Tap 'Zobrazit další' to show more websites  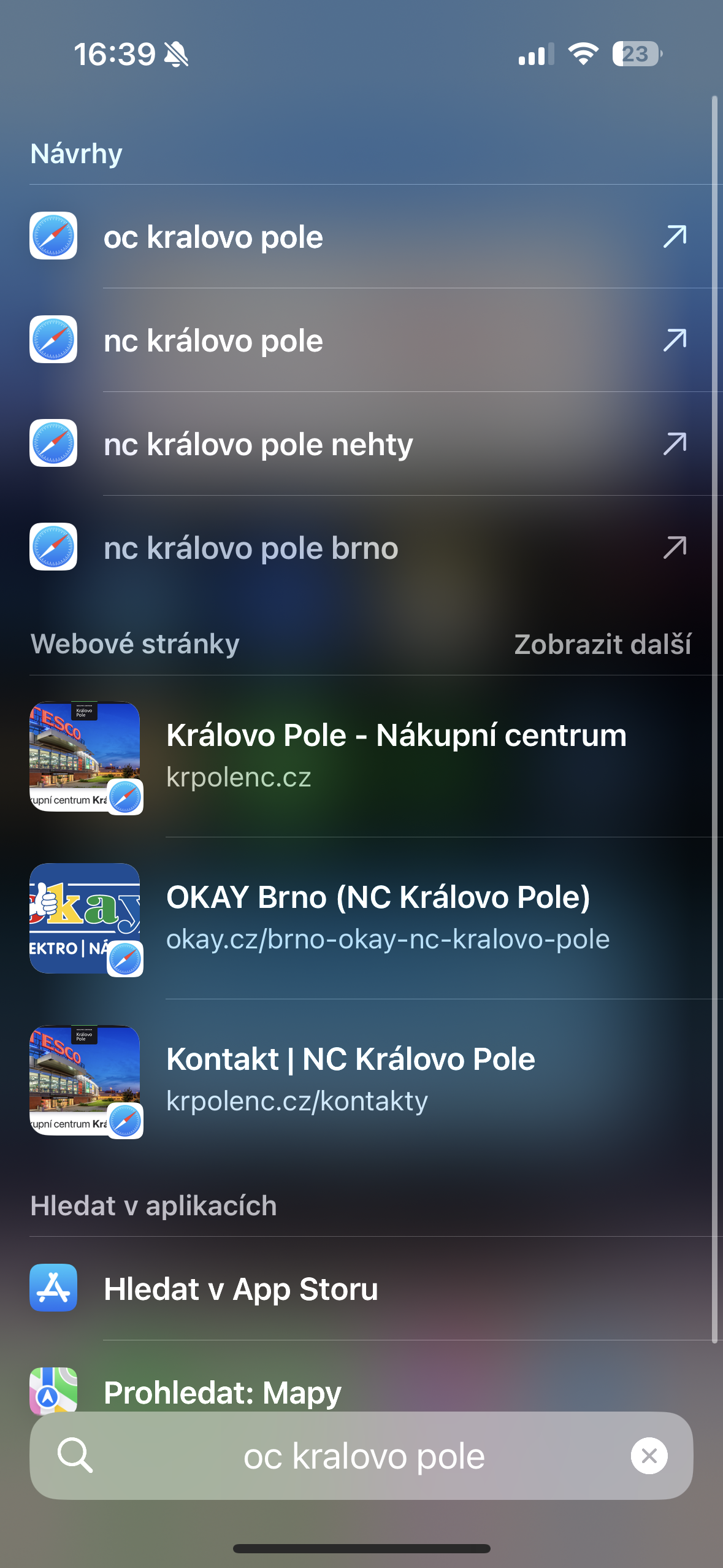pos(603,645)
